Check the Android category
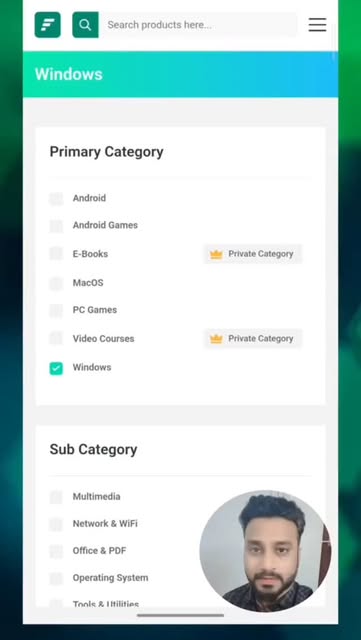This screenshot has height=640, width=361. pos(56,199)
